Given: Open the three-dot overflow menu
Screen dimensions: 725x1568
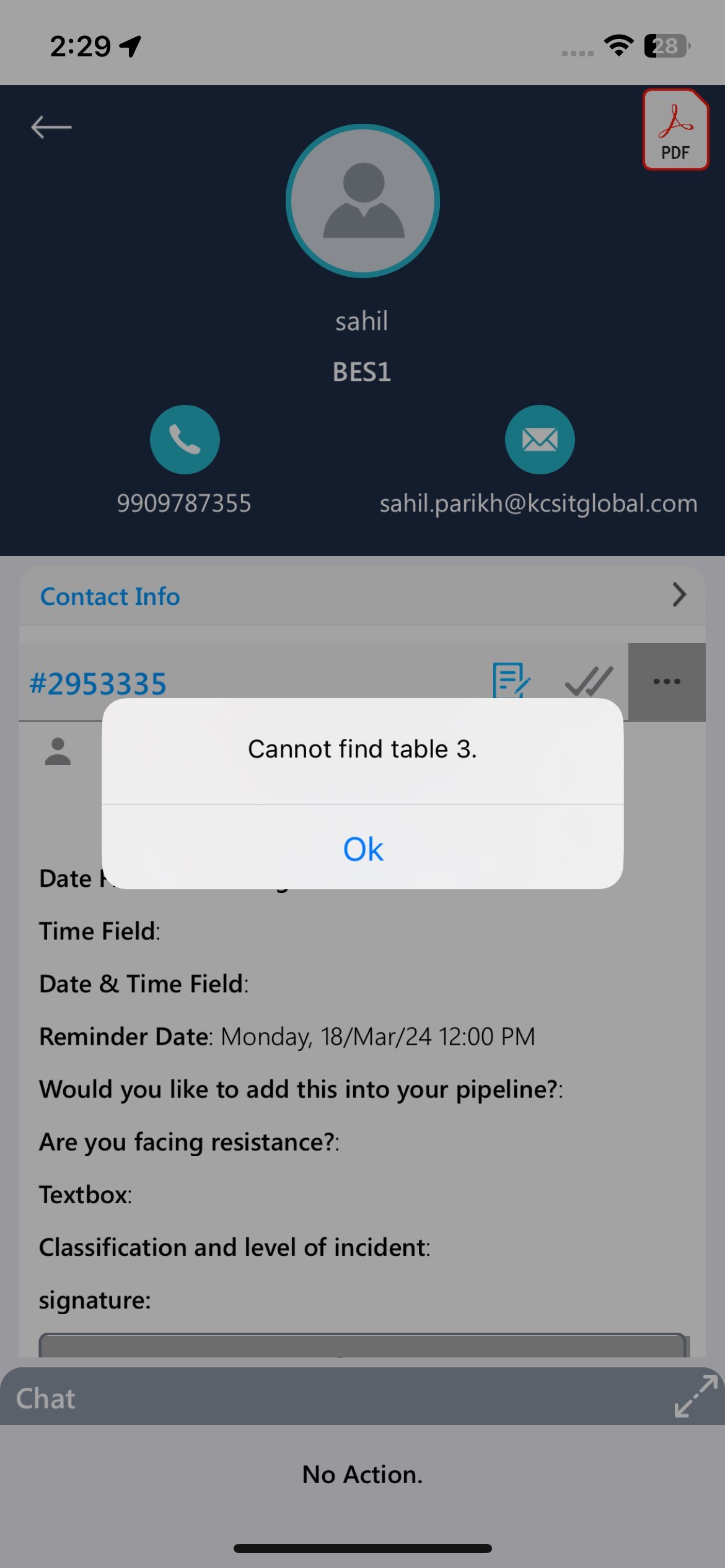Looking at the screenshot, I should (x=667, y=681).
